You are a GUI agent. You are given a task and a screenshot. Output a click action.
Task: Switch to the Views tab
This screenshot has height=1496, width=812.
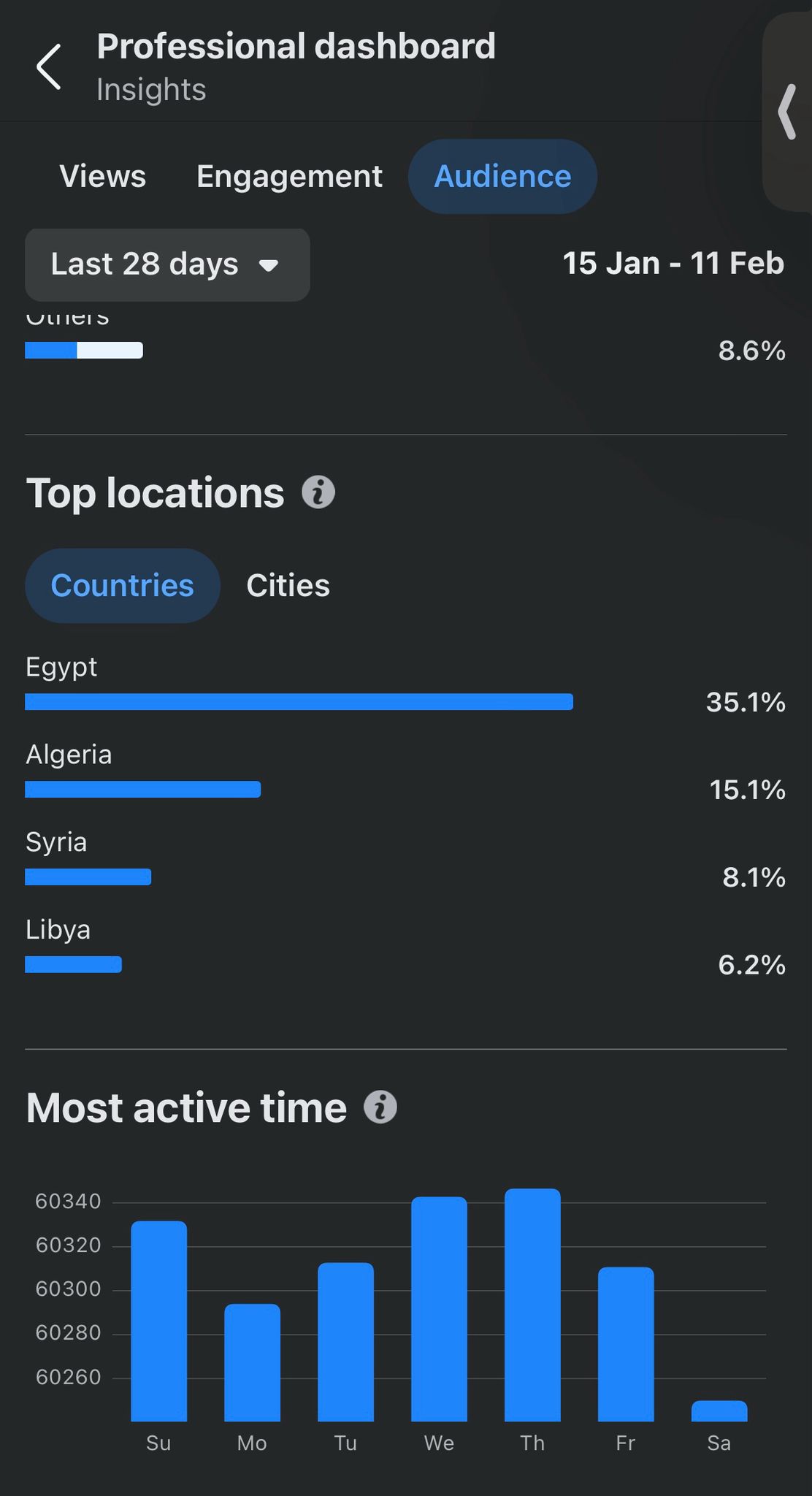[103, 177]
